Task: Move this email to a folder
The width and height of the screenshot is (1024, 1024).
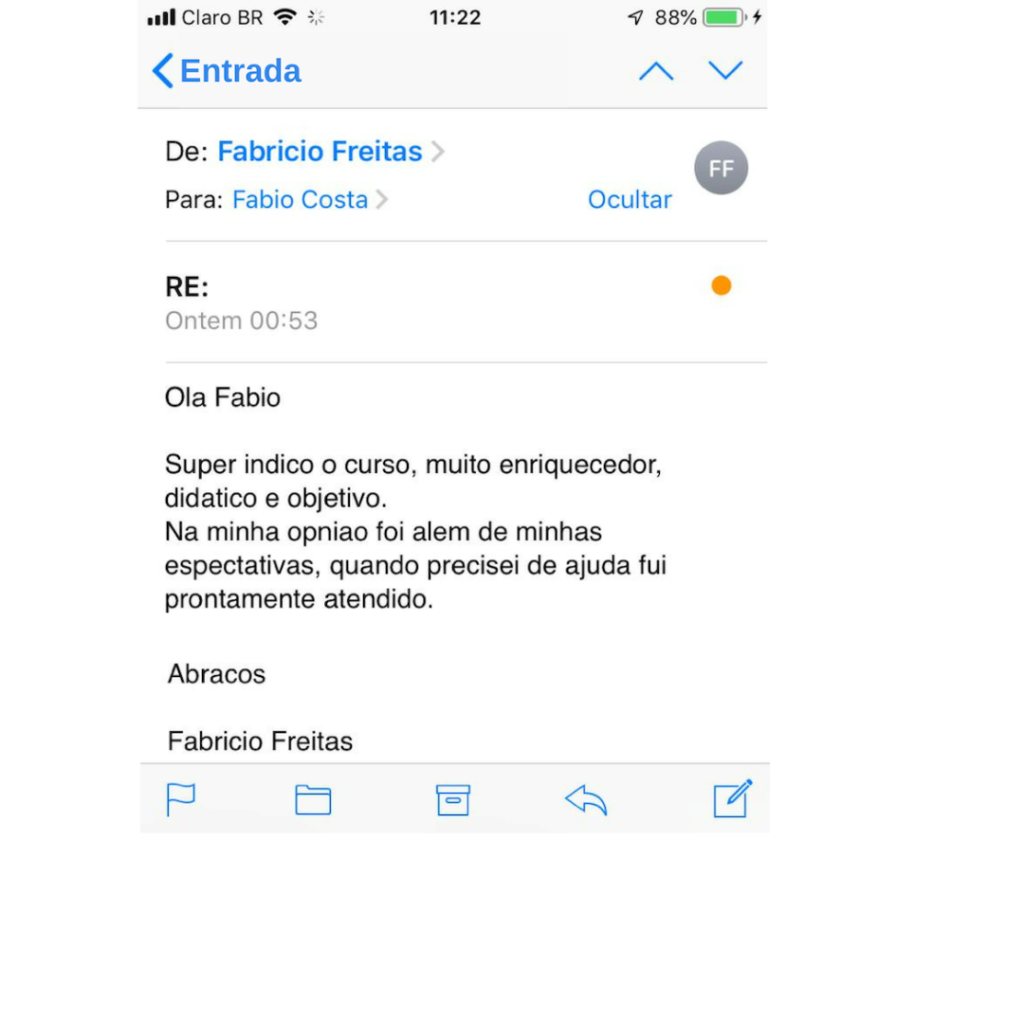Action: [x=313, y=800]
